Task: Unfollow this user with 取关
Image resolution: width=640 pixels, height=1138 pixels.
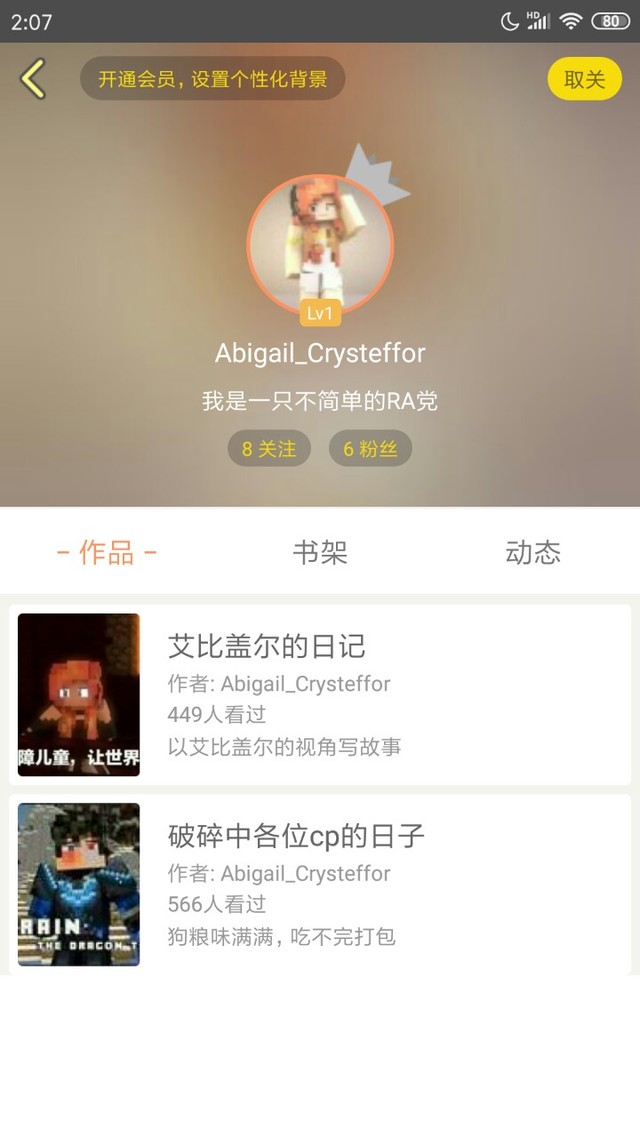Action: (x=584, y=80)
